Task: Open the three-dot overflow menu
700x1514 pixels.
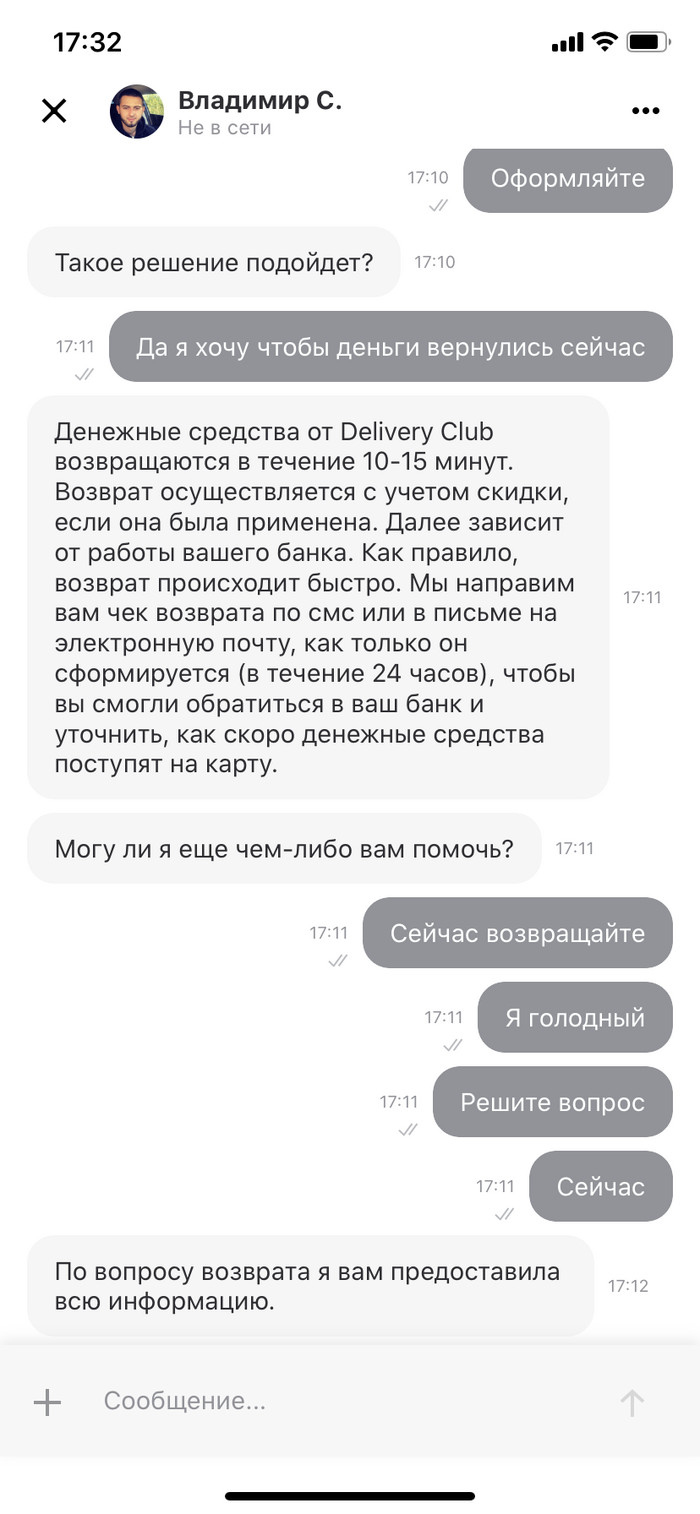Action: [x=646, y=111]
